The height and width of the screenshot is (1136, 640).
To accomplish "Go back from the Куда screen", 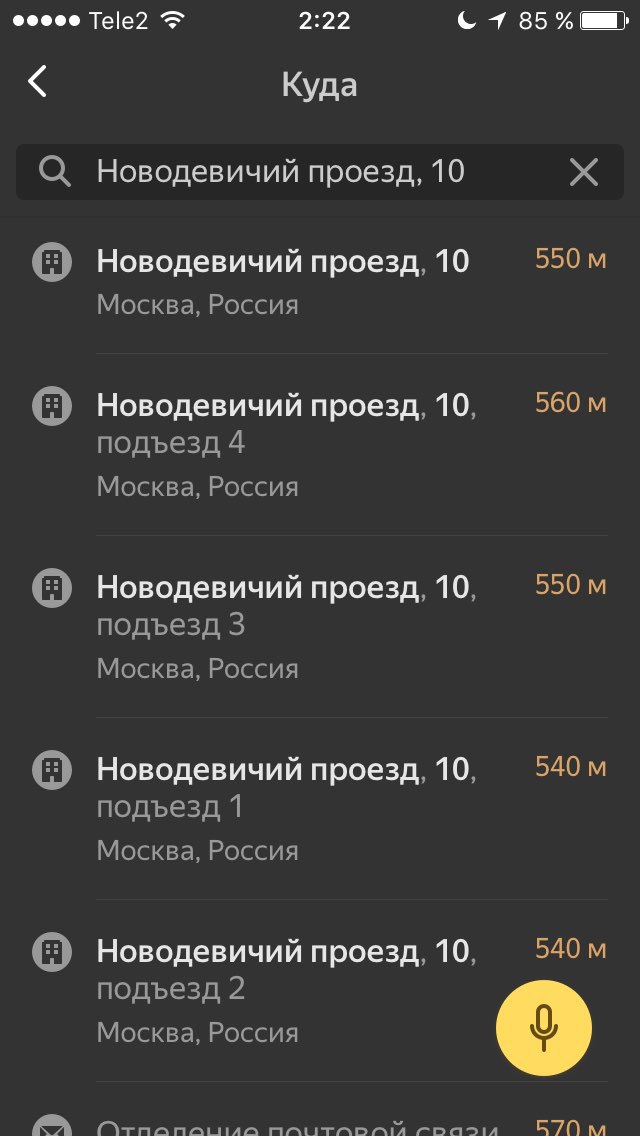I will [38, 81].
